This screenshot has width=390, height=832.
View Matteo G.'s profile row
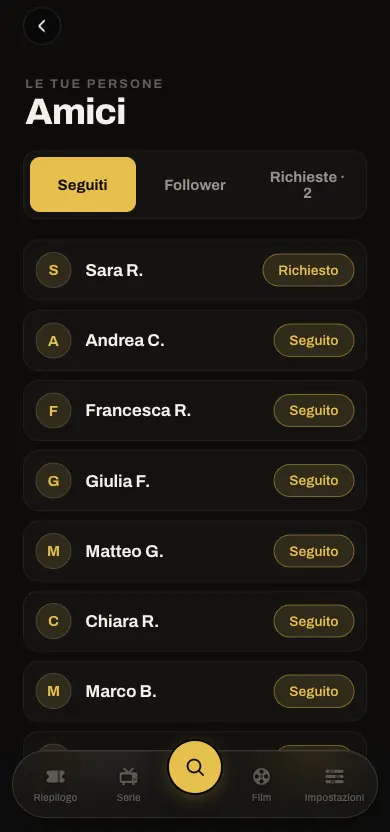[x=195, y=551]
